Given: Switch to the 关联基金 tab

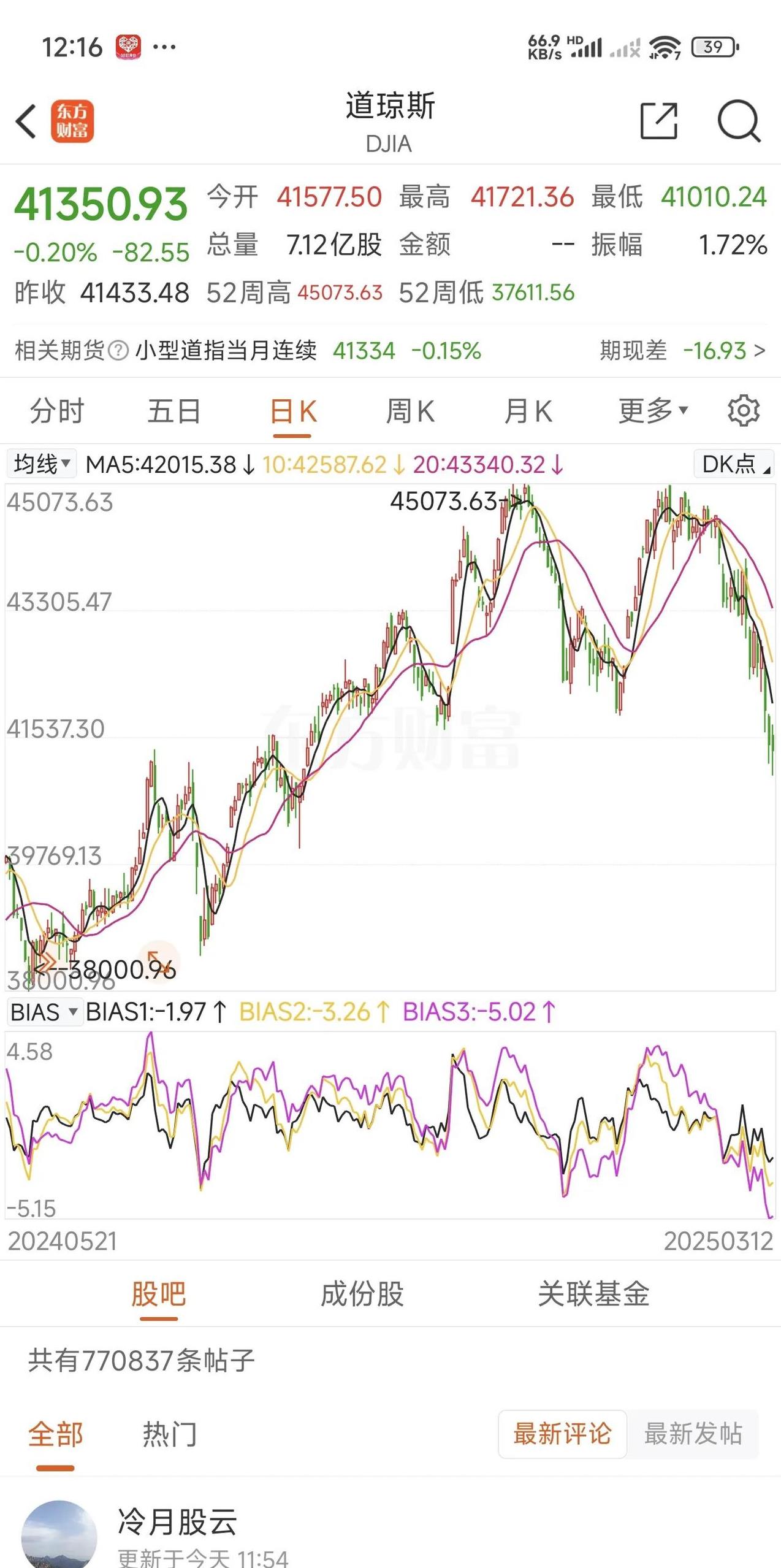Looking at the screenshot, I should 593,1294.
